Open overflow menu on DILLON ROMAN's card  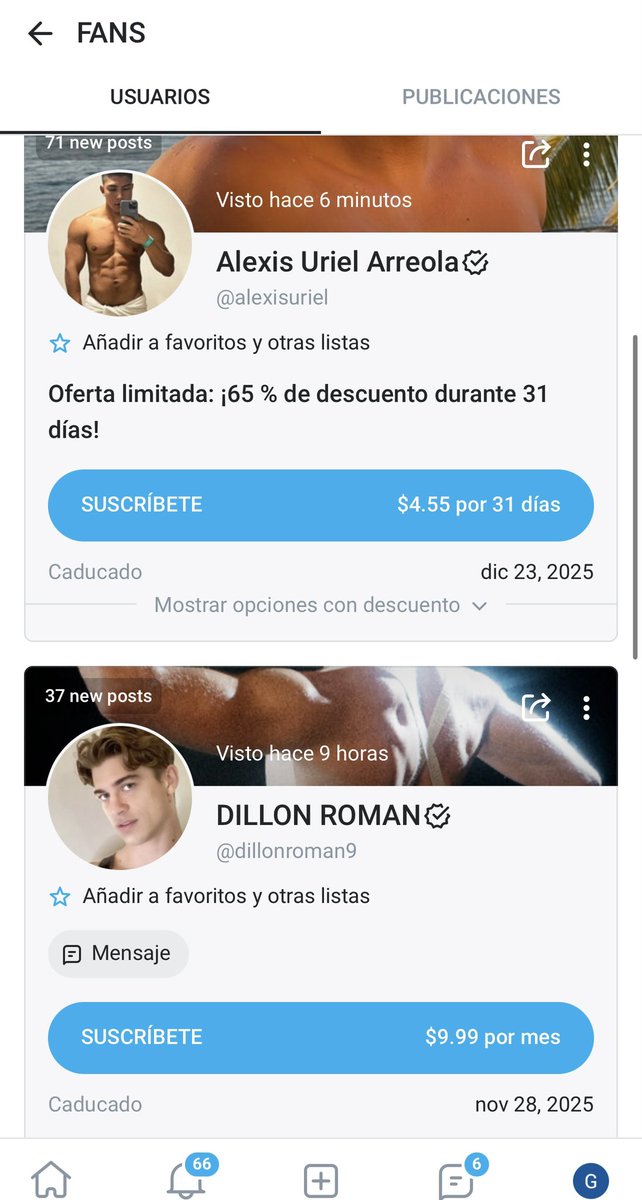pos(586,708)
